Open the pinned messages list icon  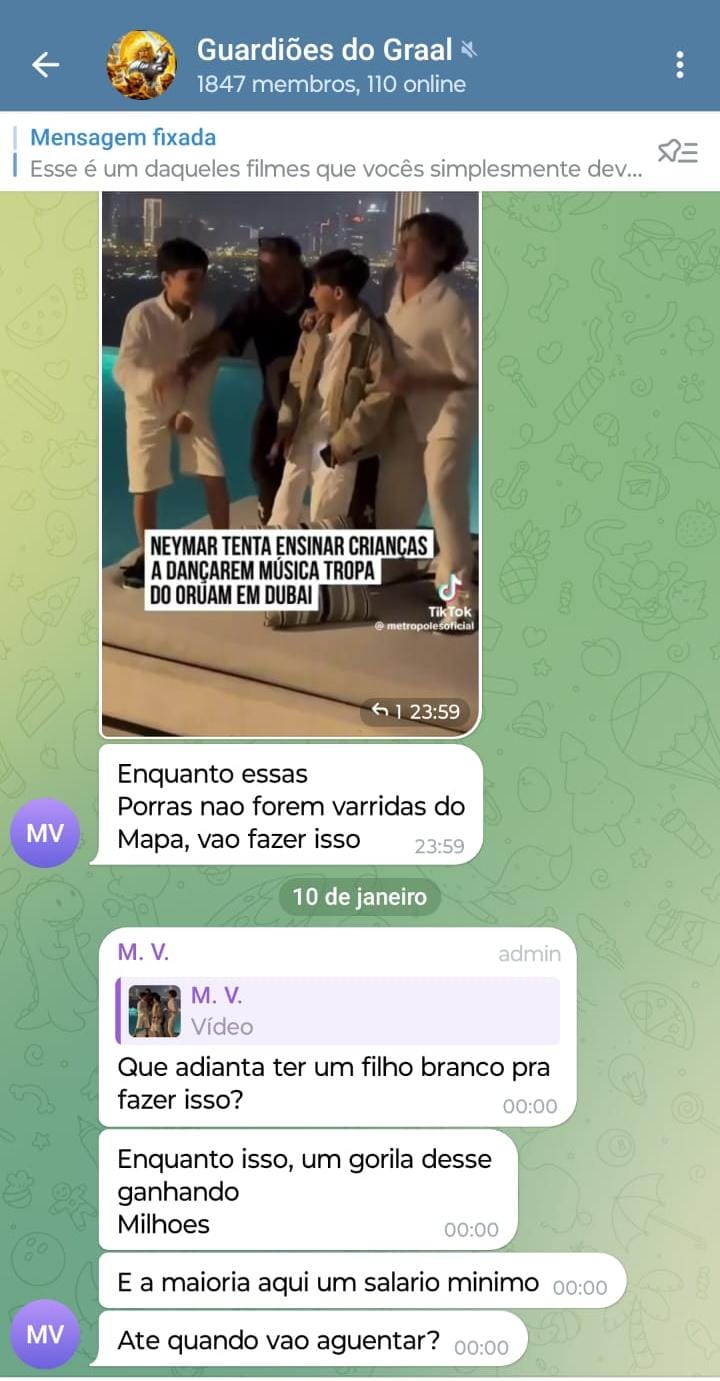click(677, 153)
